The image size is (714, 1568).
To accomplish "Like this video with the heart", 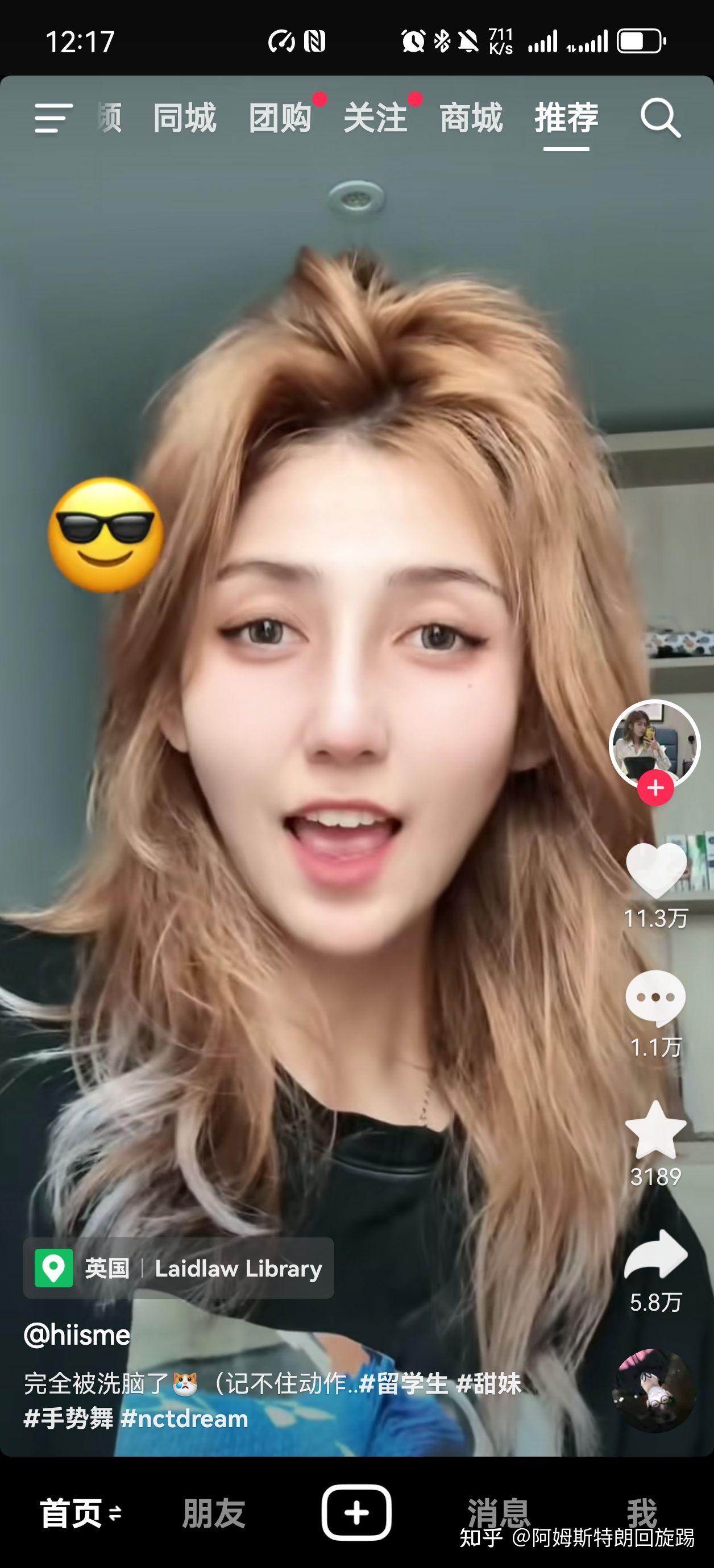I will tap(655, 870).
